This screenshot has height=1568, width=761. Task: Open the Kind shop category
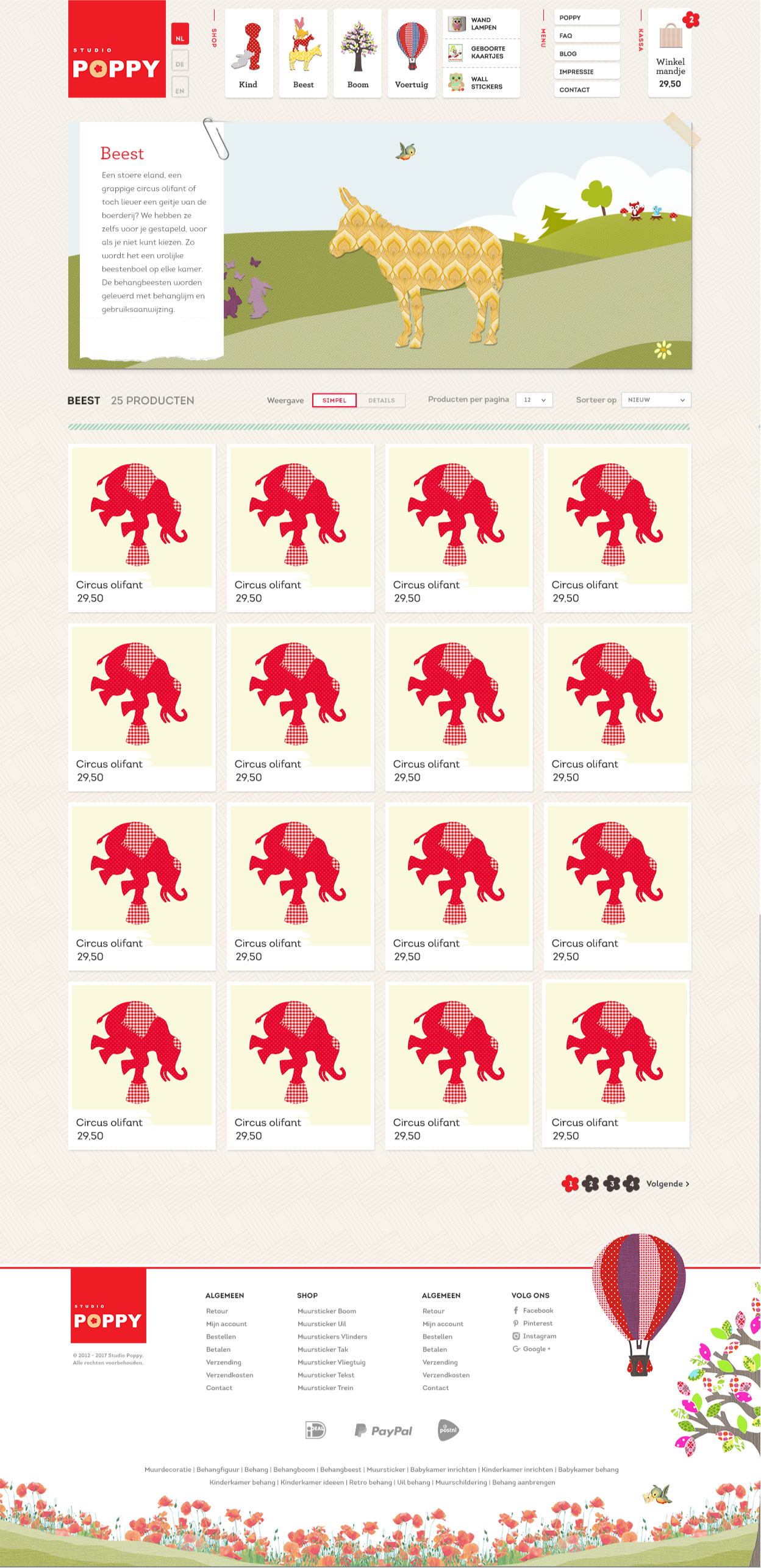click(x=248, y=54)
